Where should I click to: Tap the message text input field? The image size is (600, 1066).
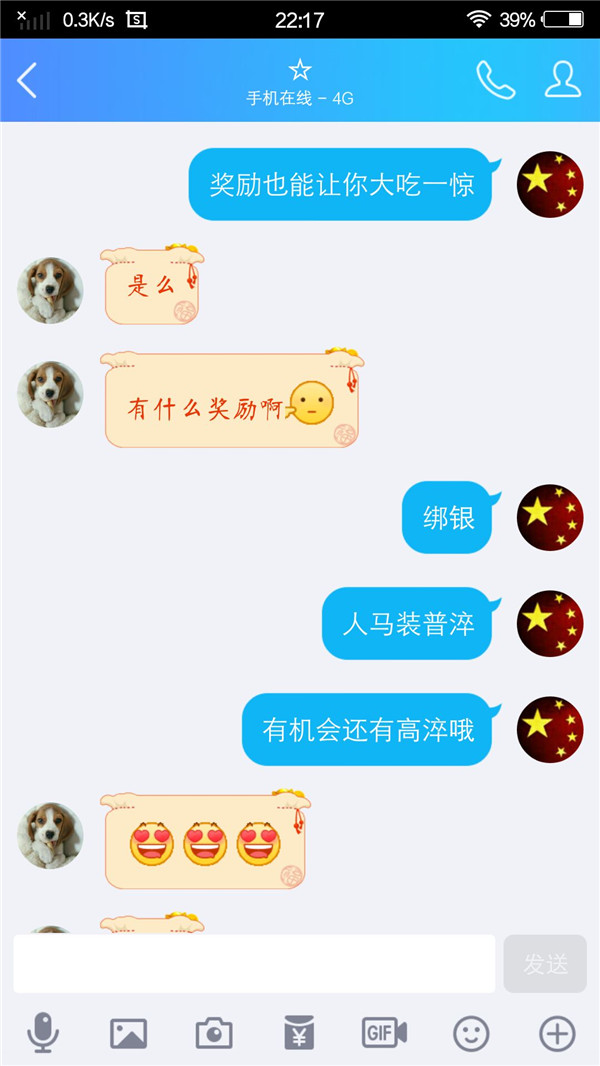(x=254, y=963)
